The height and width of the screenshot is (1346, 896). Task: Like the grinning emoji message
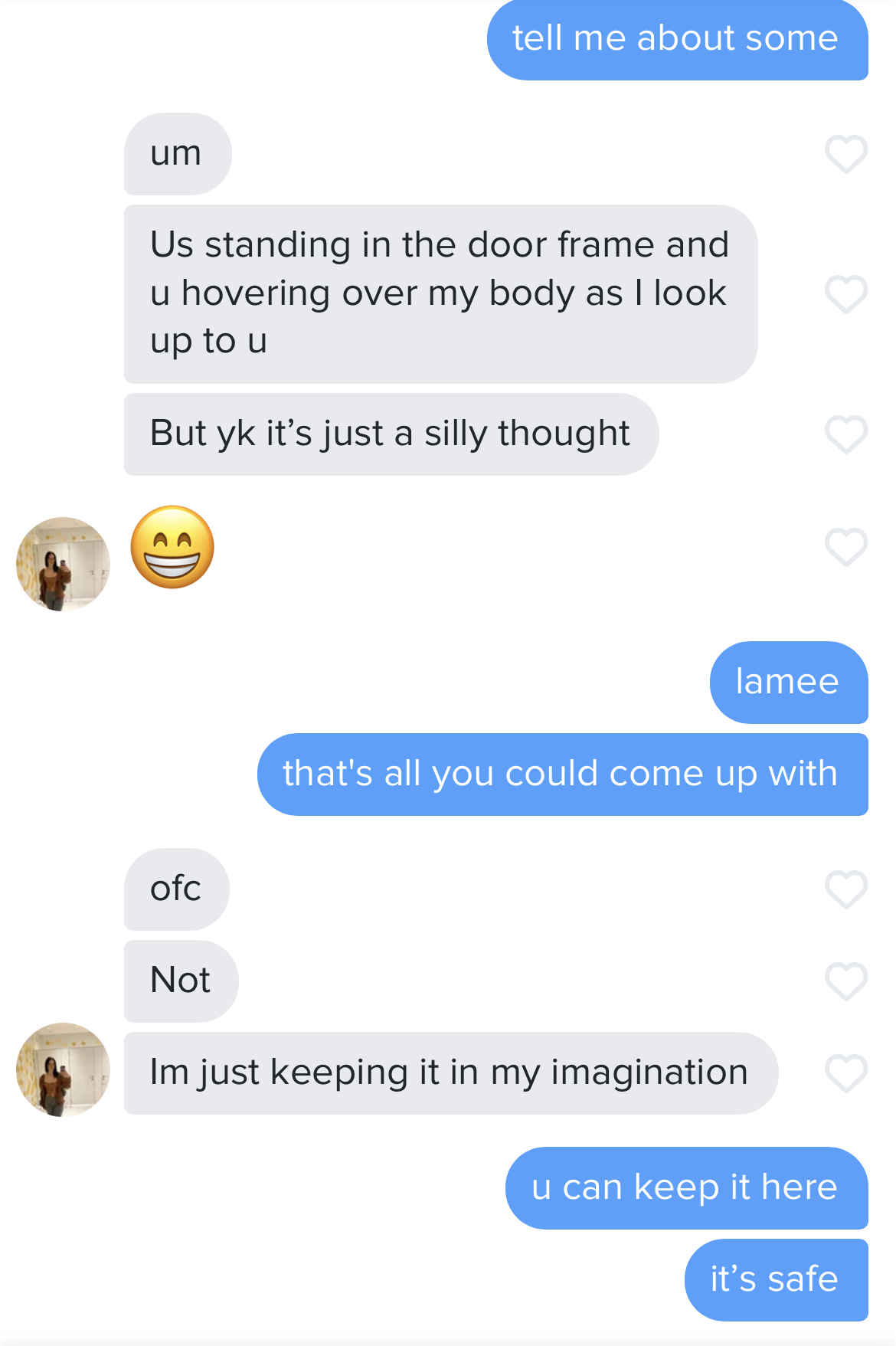point(845,547)
